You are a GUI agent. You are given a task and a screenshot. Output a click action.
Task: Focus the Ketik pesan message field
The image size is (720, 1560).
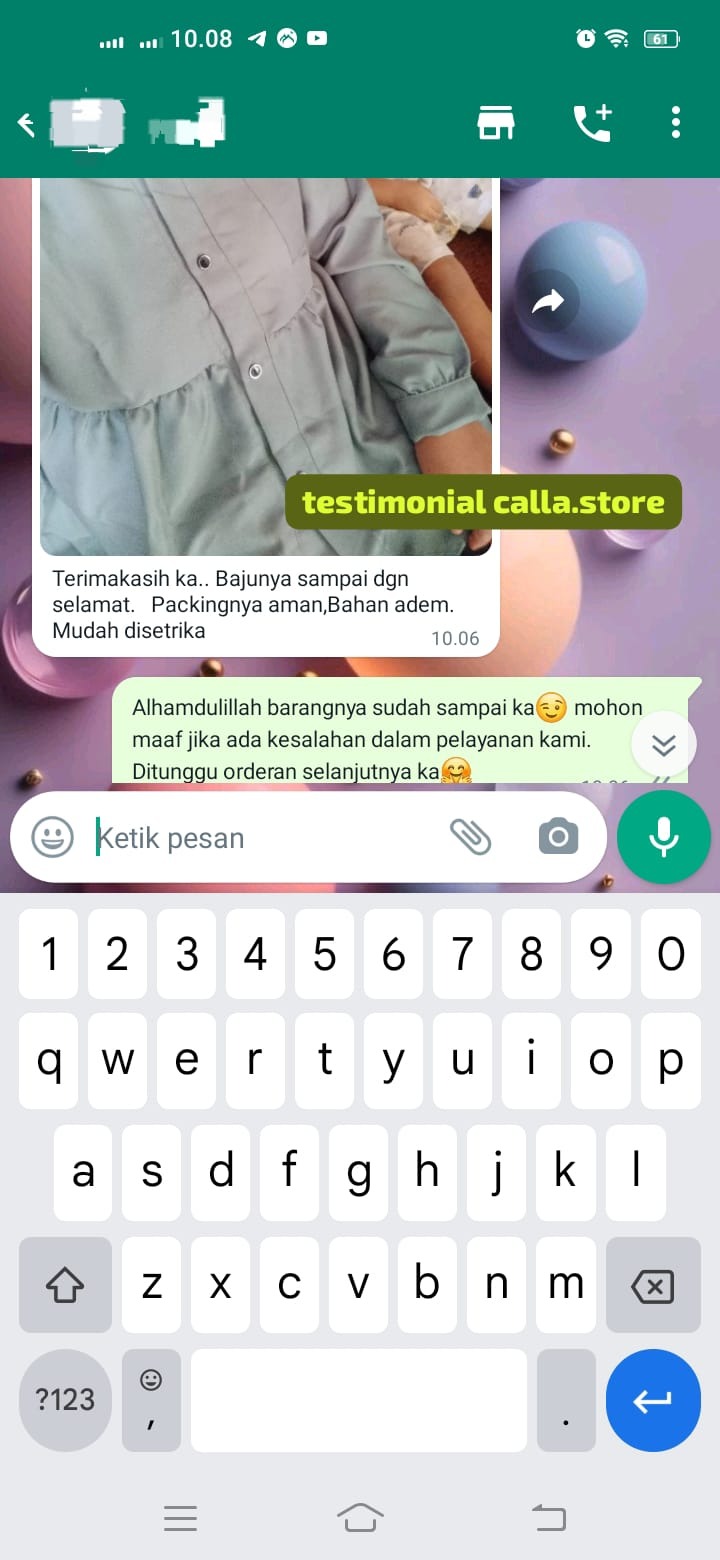260,838
